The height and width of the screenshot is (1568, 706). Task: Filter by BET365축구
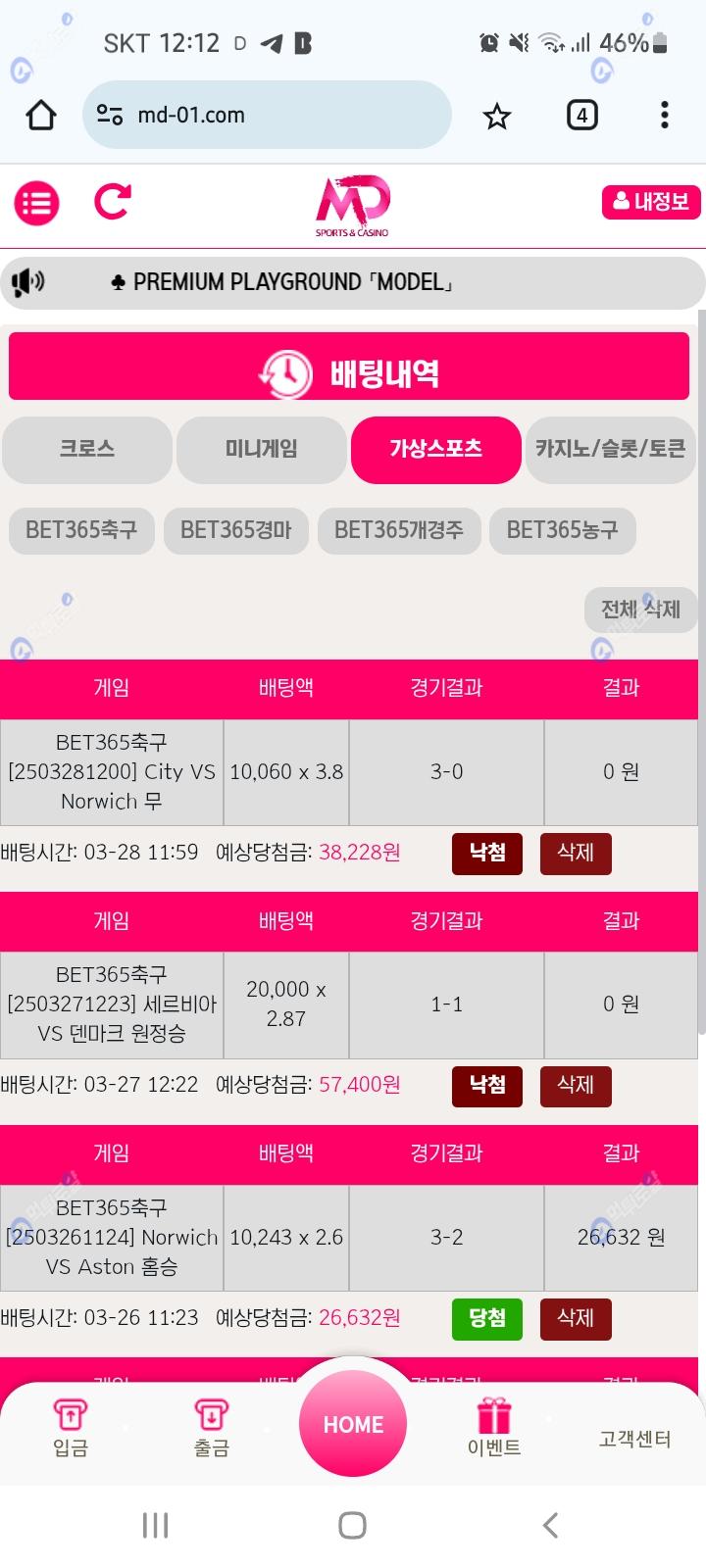[x=81, y=531]
